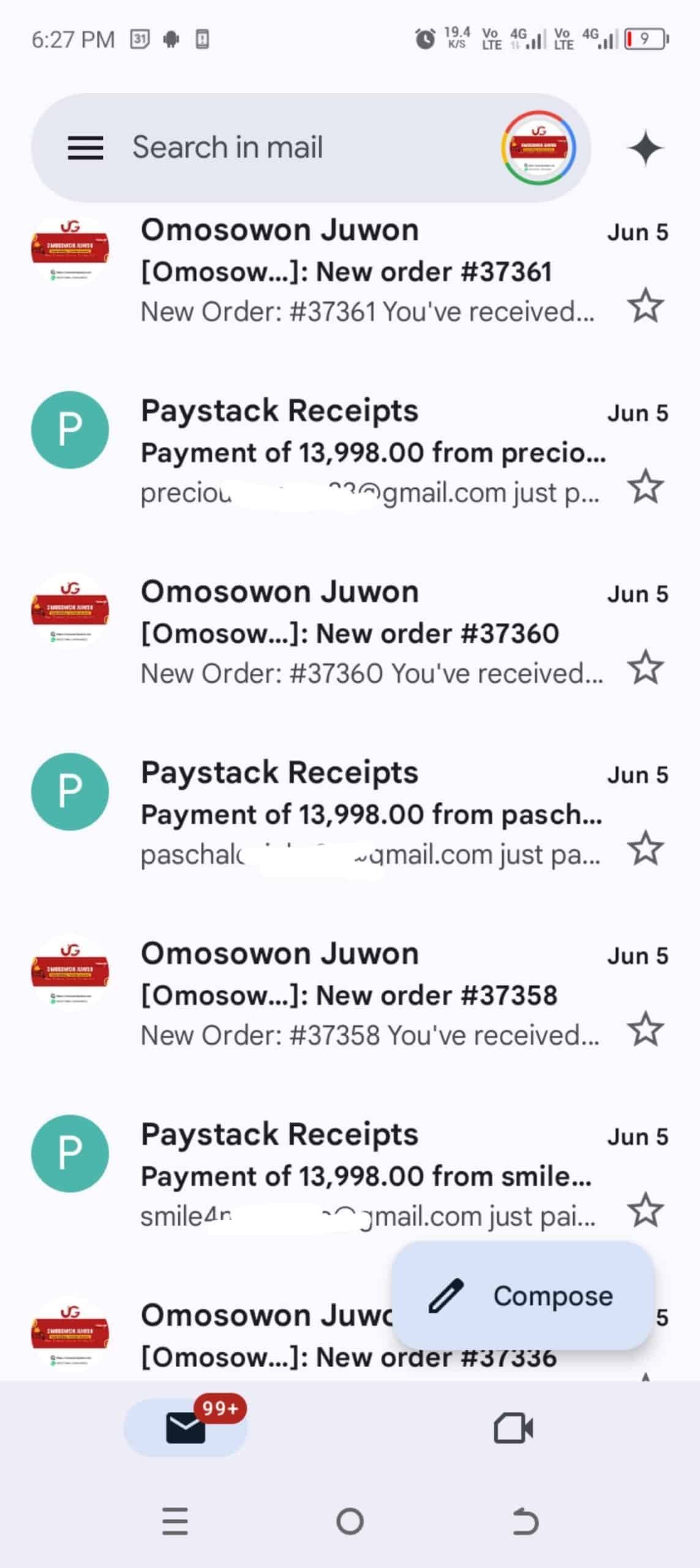Star the Paystack email from pasch...
This screenshot has width=700, height=1568.
tap(645, 848)
